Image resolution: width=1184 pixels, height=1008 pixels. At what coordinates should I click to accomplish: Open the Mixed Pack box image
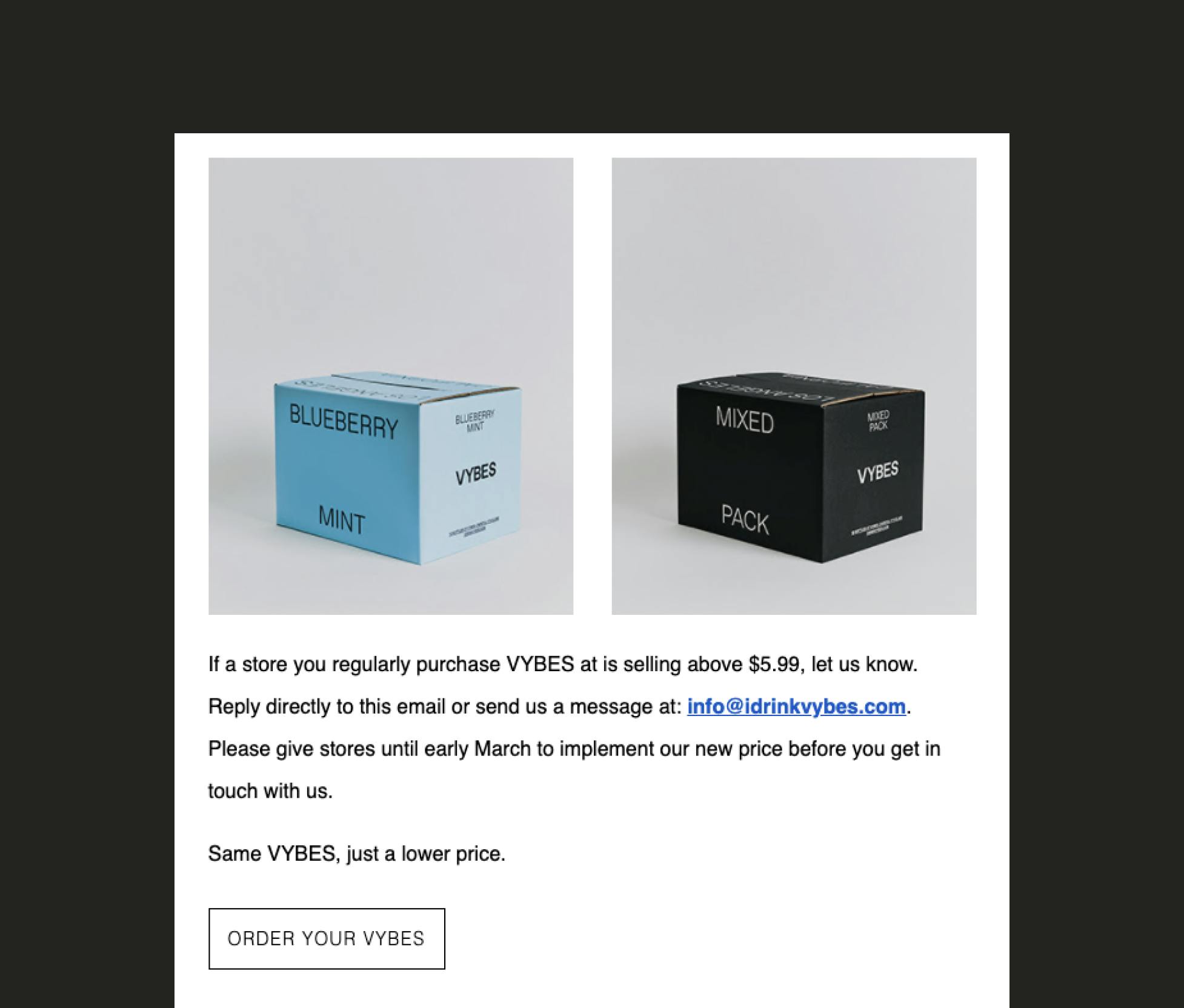pos(794,386)
